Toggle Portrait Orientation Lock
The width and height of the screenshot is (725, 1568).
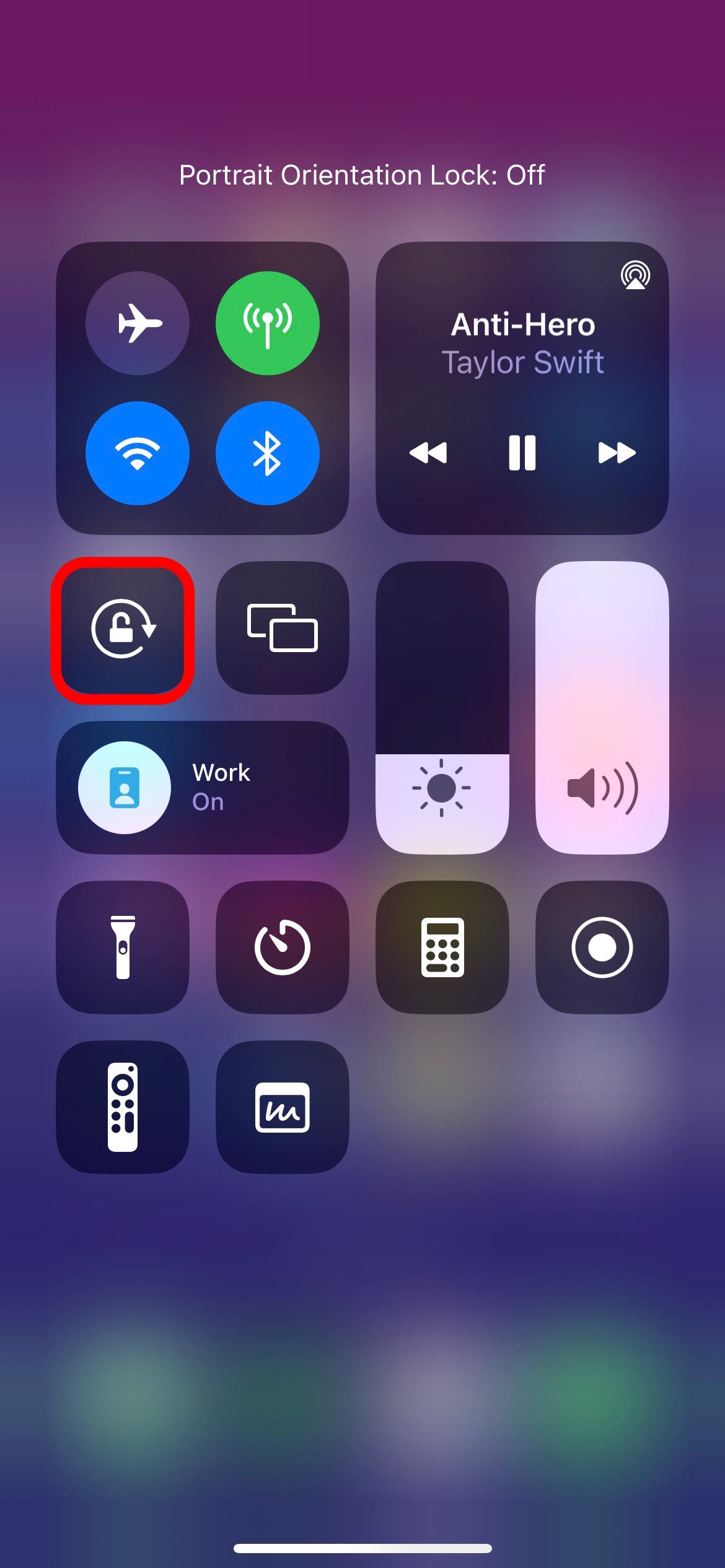(x=123, y=629)
